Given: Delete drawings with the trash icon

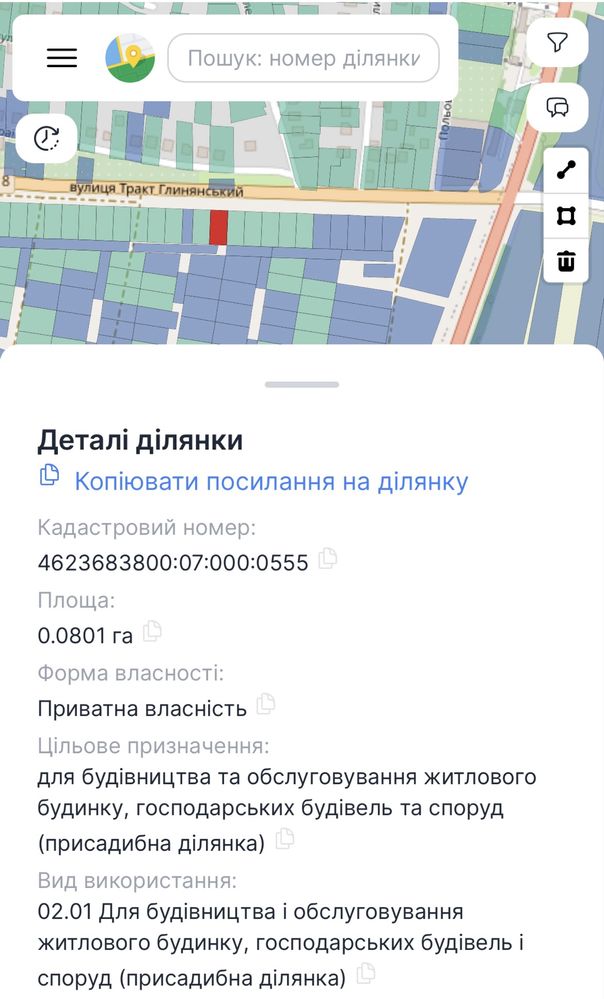Looking at the screenshot, I should (566, 261).
